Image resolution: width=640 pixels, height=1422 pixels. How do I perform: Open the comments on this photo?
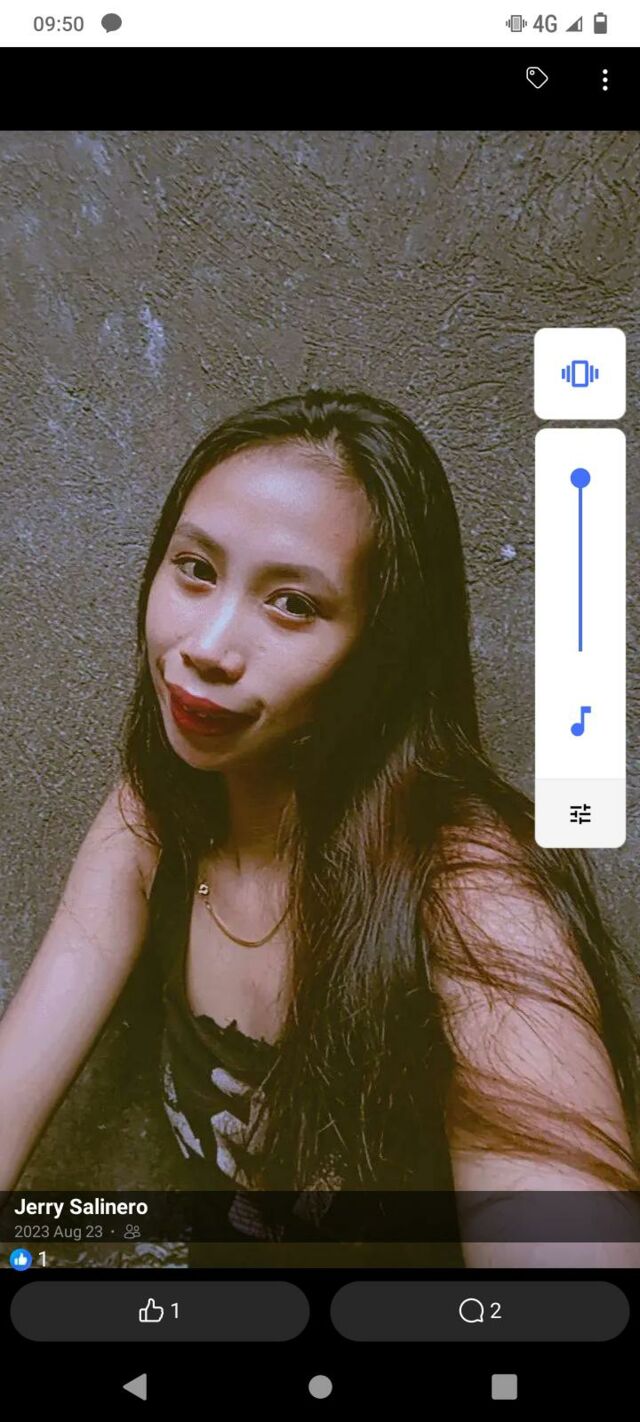480,1311
